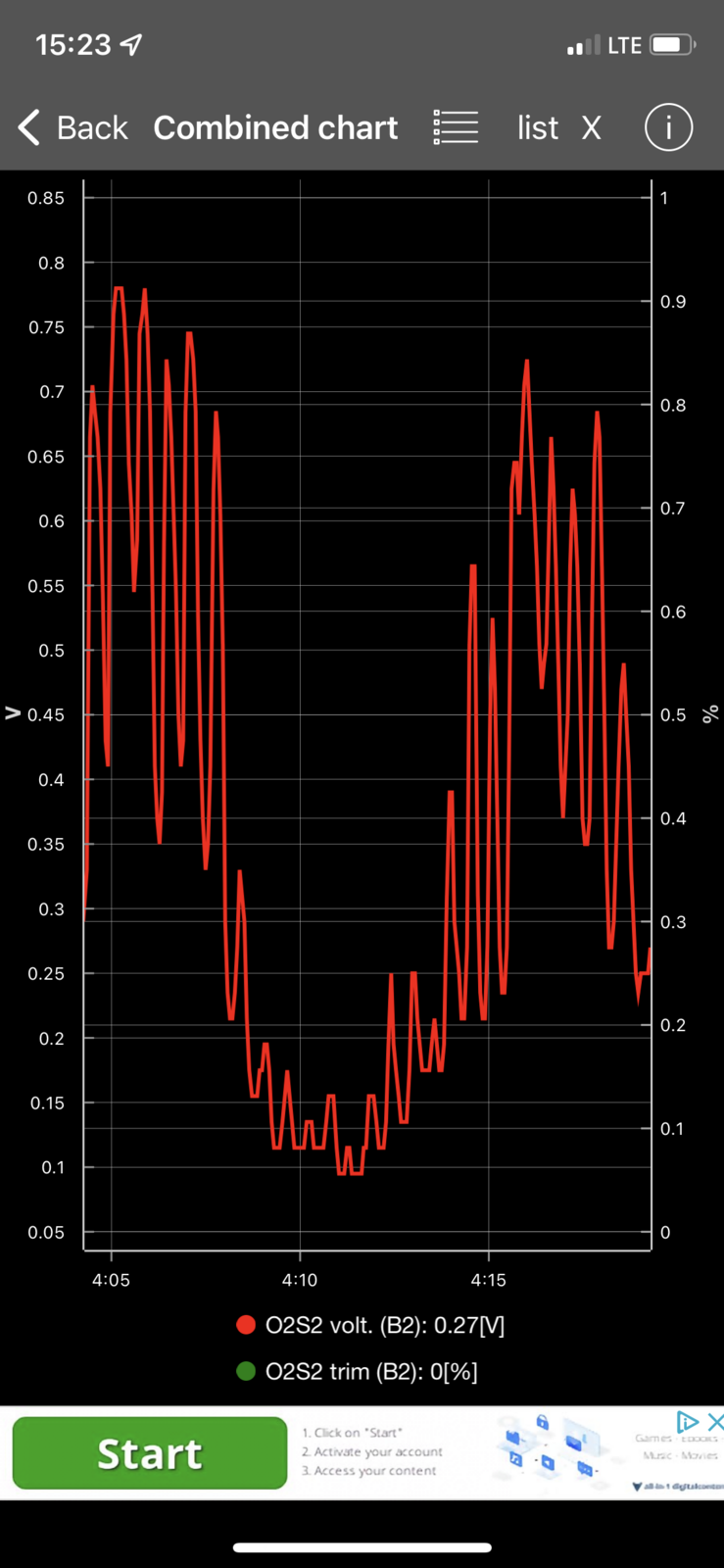Viewport: 724px width, 1568px height.
Task: Dismiss the ad banner
Action: [715, 1422]
